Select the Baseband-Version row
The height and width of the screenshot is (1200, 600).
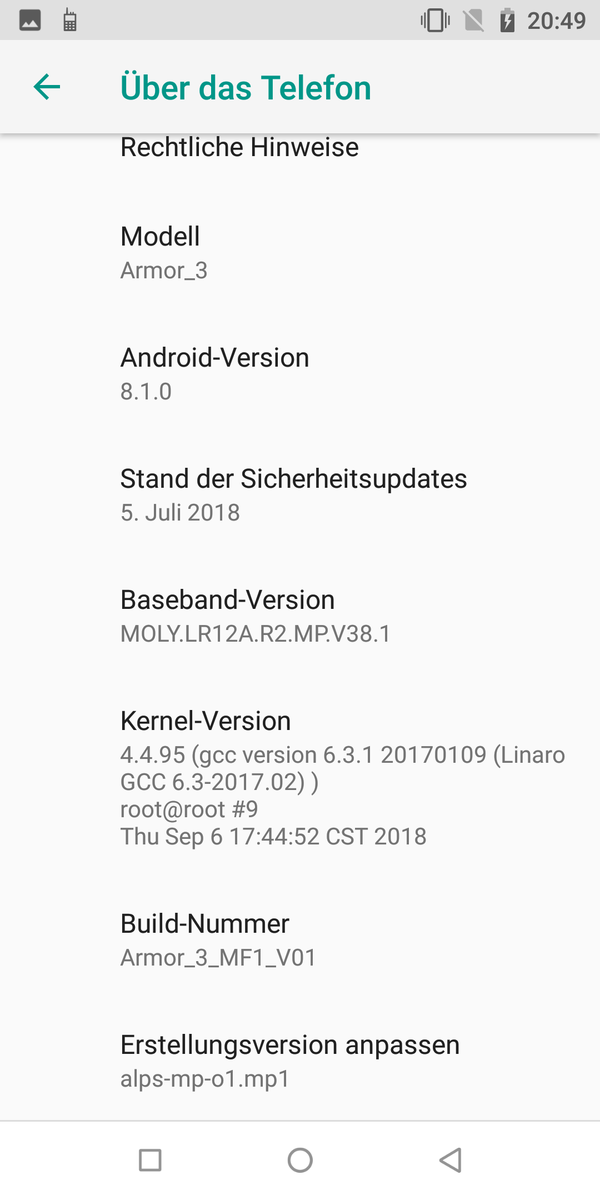click(x=300, y=616)
